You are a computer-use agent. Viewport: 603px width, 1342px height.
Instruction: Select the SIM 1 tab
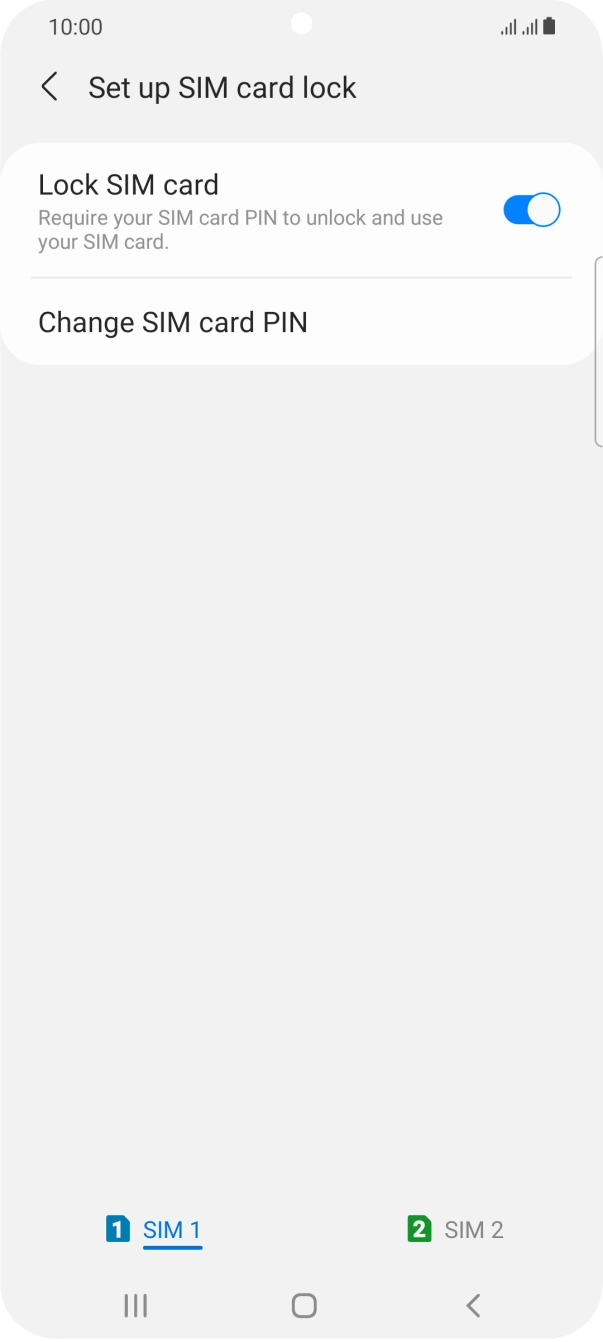click(155, 1229)
